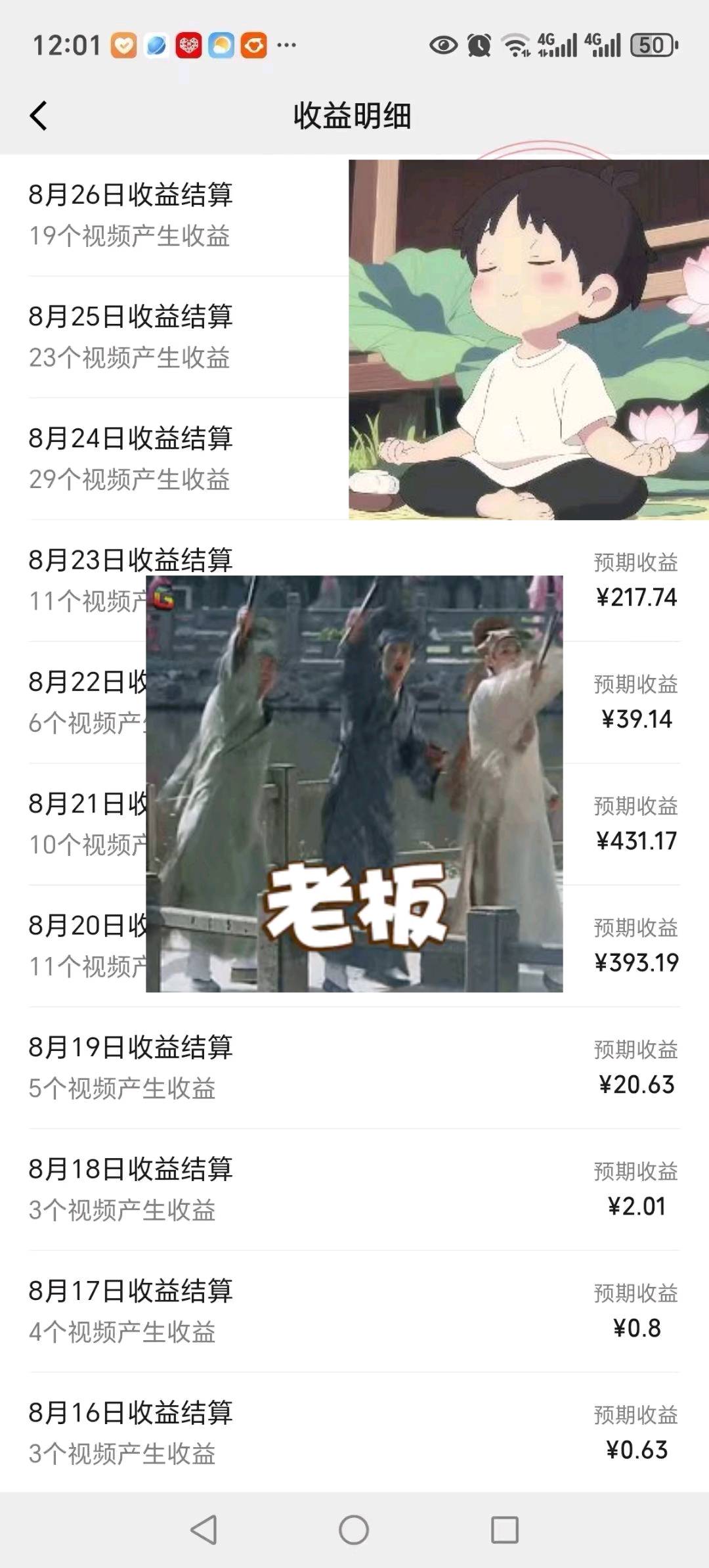
Task: Select the 8月21日 row showing ¥431.17
Action: [354, 824]
